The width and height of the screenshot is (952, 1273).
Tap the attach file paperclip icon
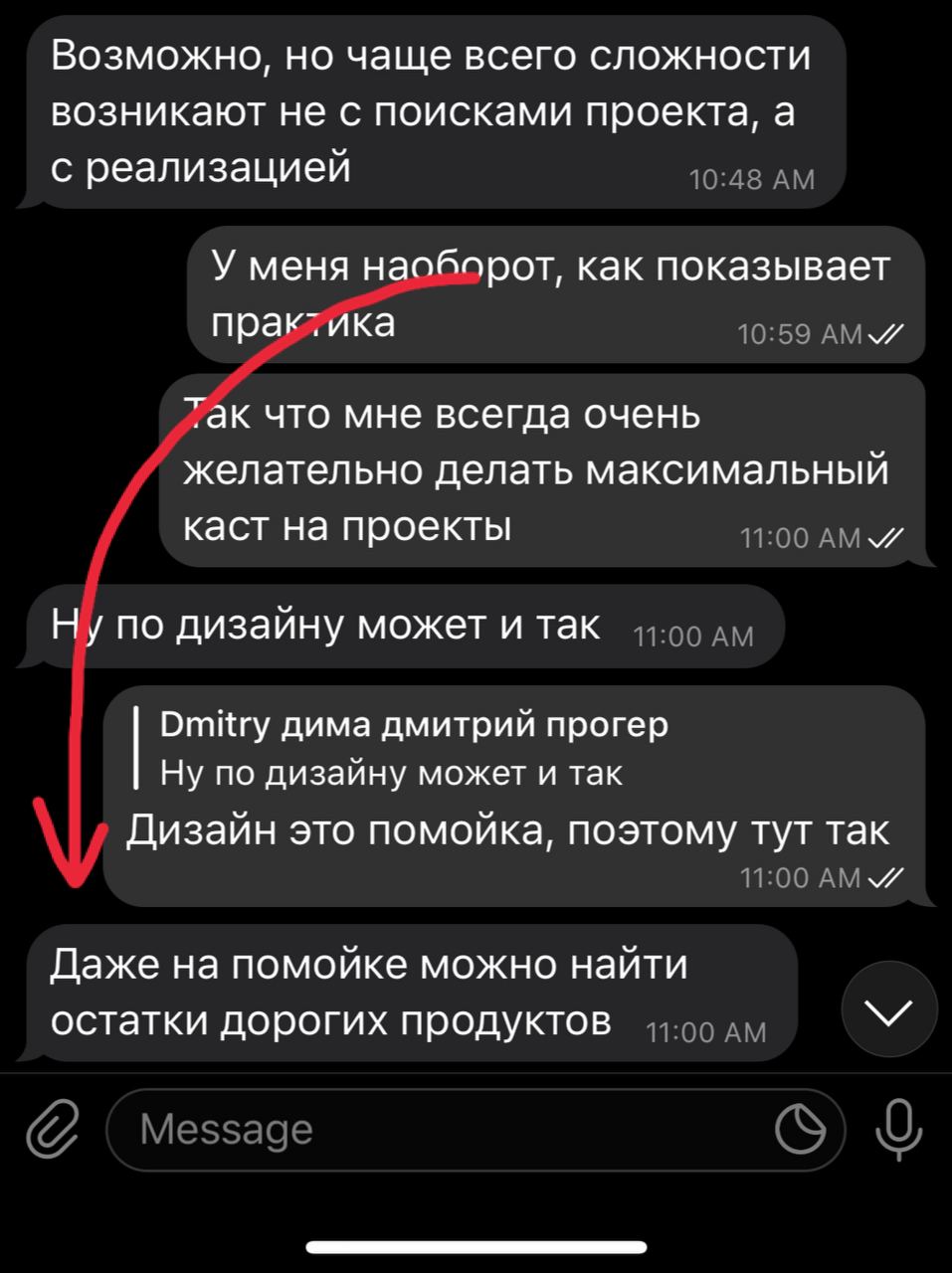(x=52, y=1130)
